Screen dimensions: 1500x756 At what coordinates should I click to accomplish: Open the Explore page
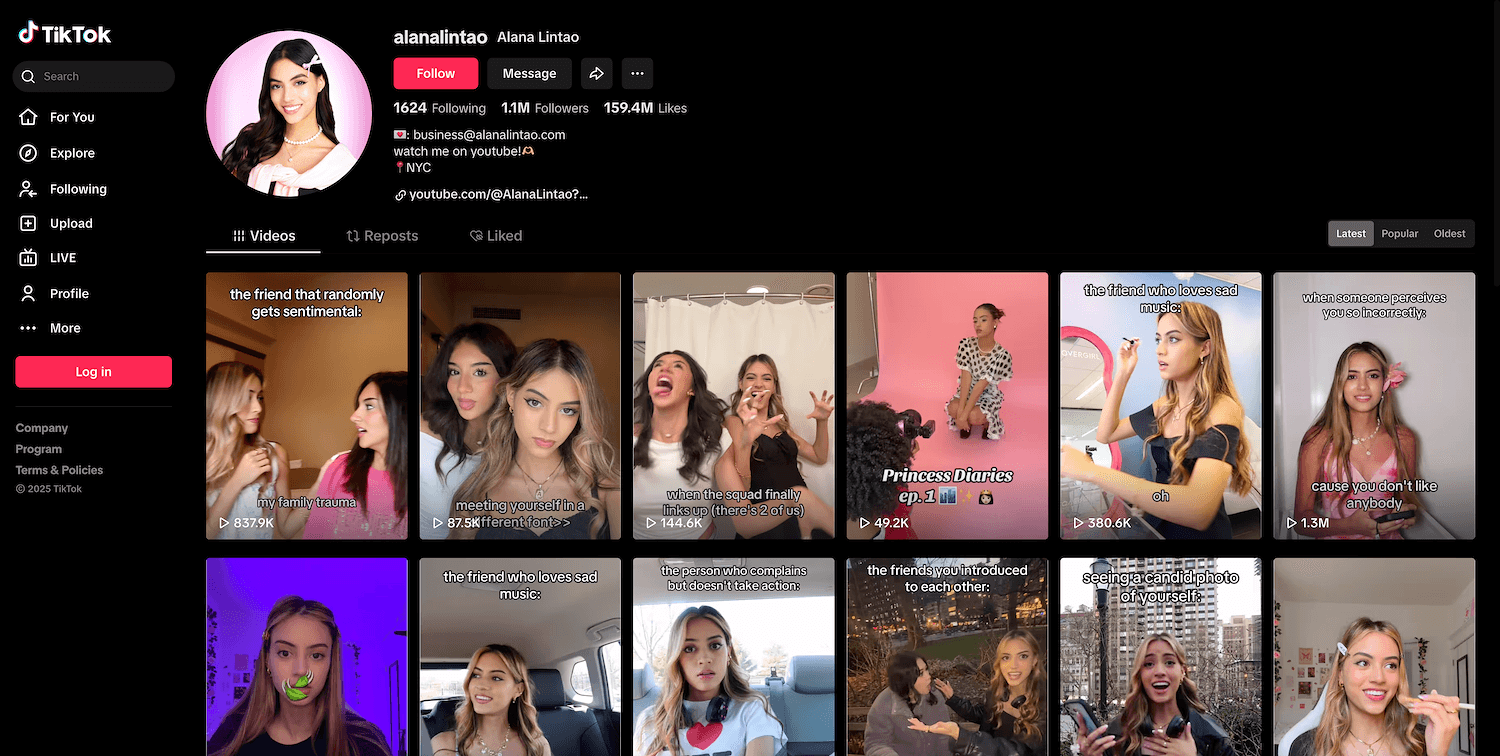[72, 153]
